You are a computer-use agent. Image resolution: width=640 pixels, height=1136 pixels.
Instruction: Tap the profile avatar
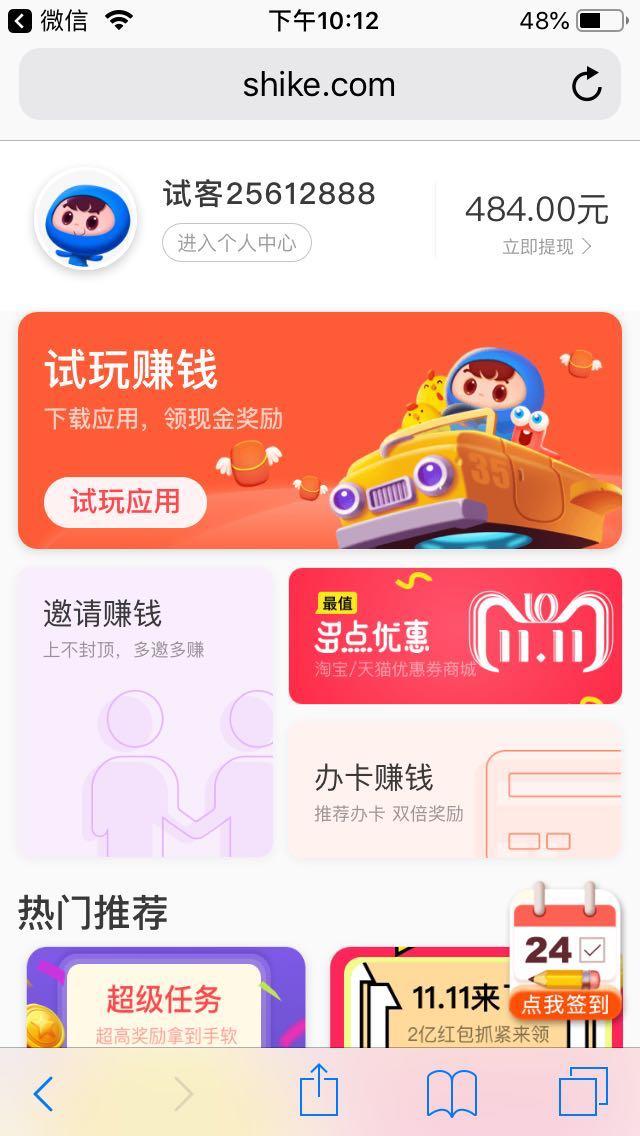pyautogui.click(x=85, y=219)
